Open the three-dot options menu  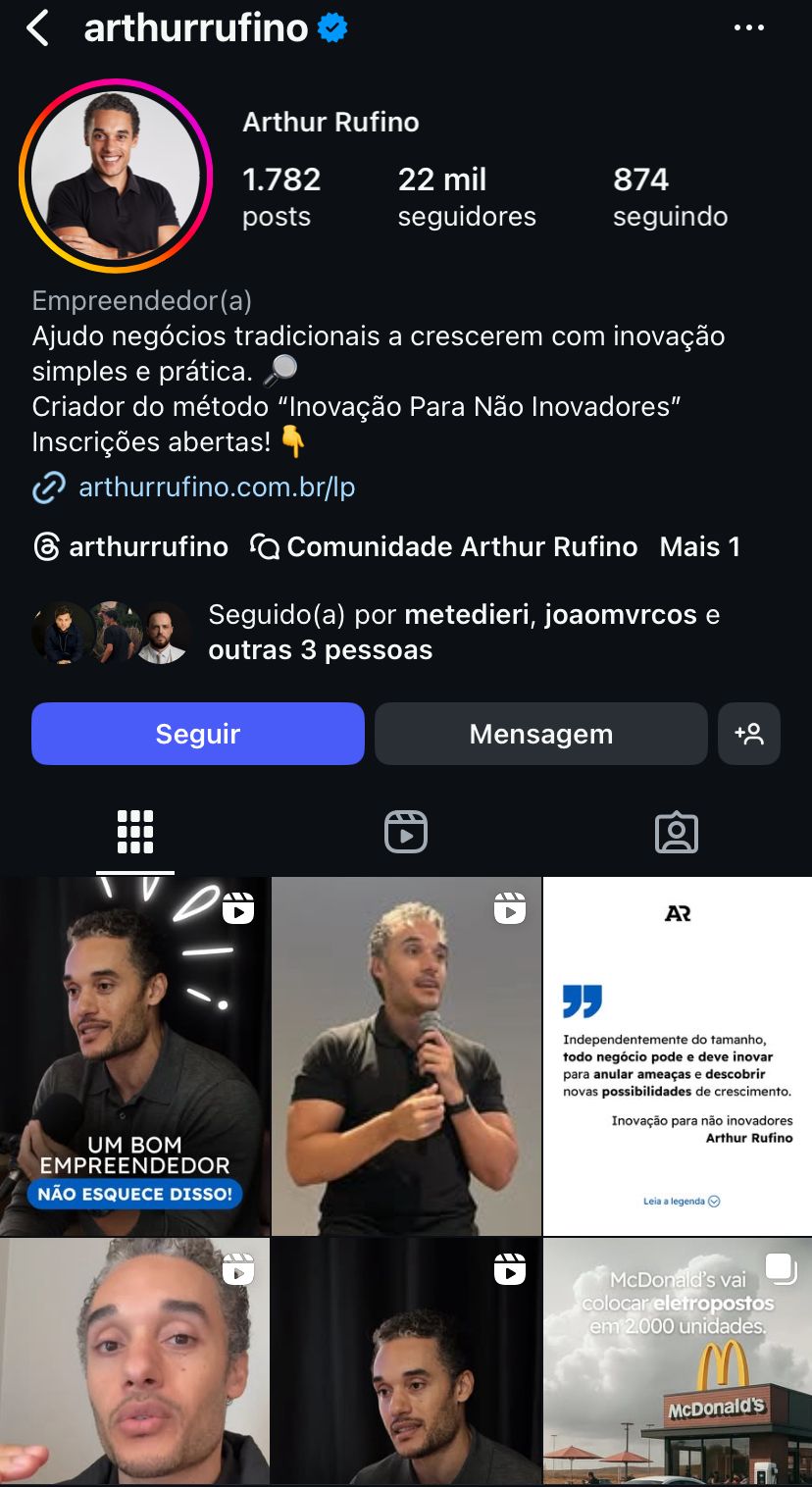click(x=751, y=28)
